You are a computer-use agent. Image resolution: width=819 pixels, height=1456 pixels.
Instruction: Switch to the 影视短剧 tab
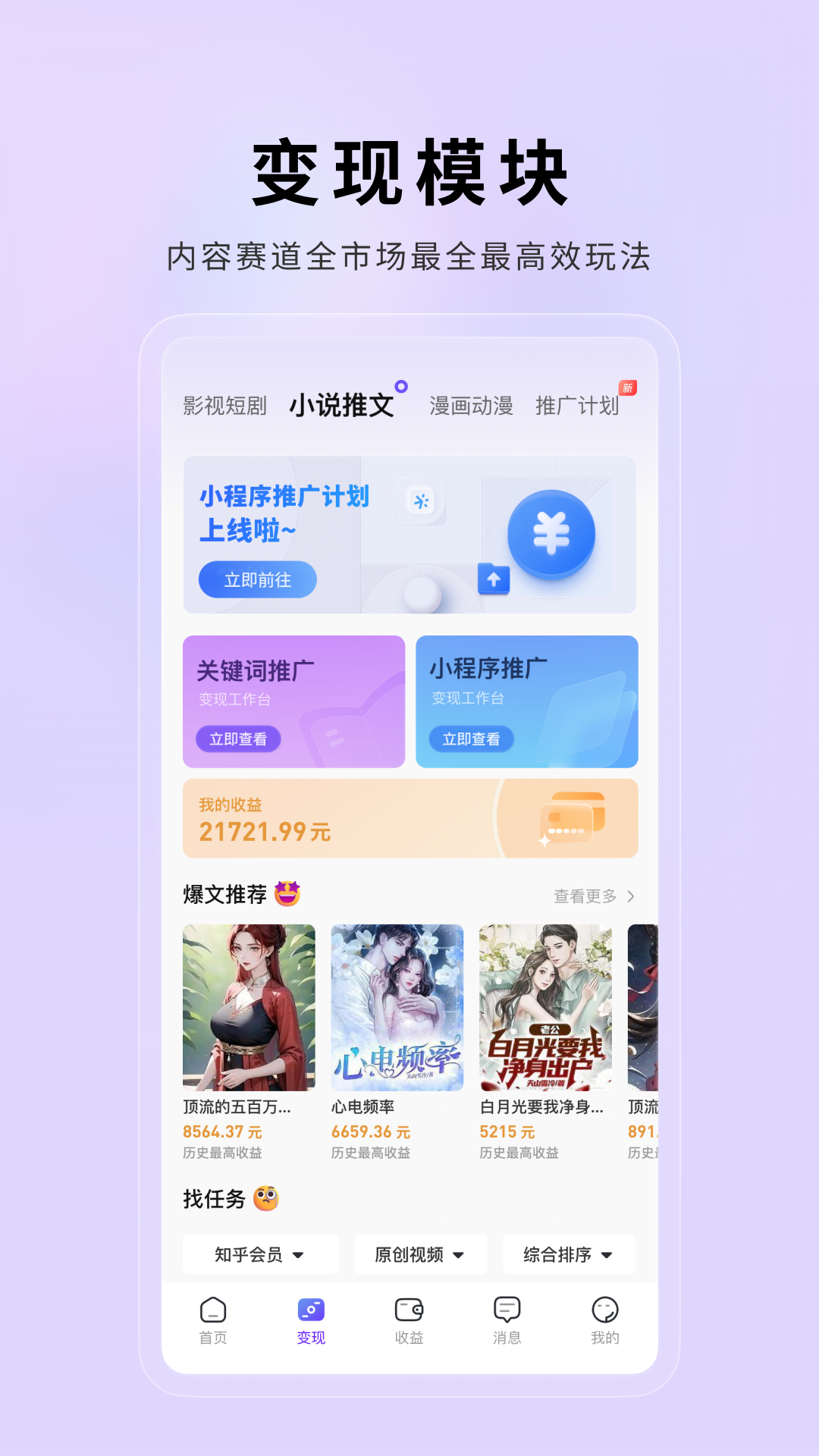point(224,406)
